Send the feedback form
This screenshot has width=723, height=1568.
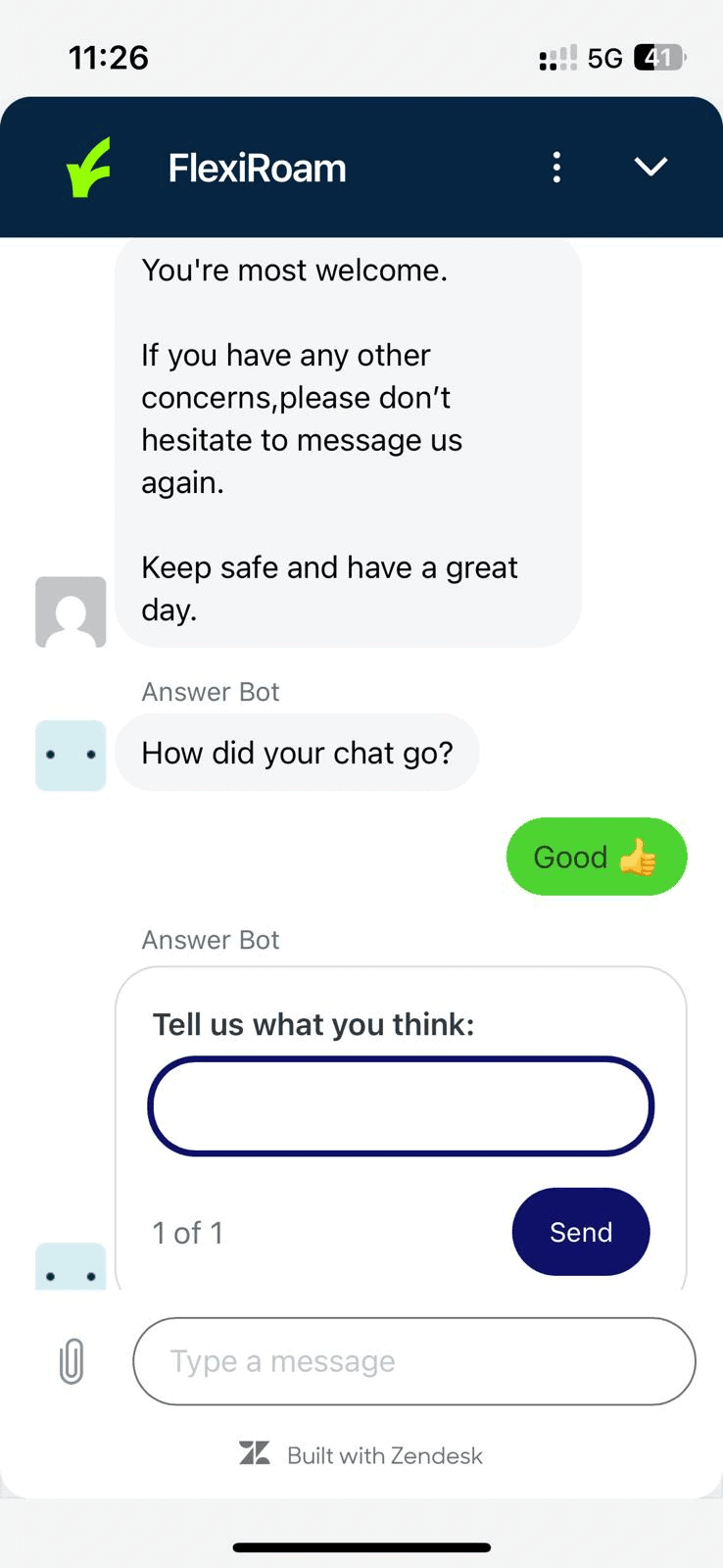tap(581, 1232)
